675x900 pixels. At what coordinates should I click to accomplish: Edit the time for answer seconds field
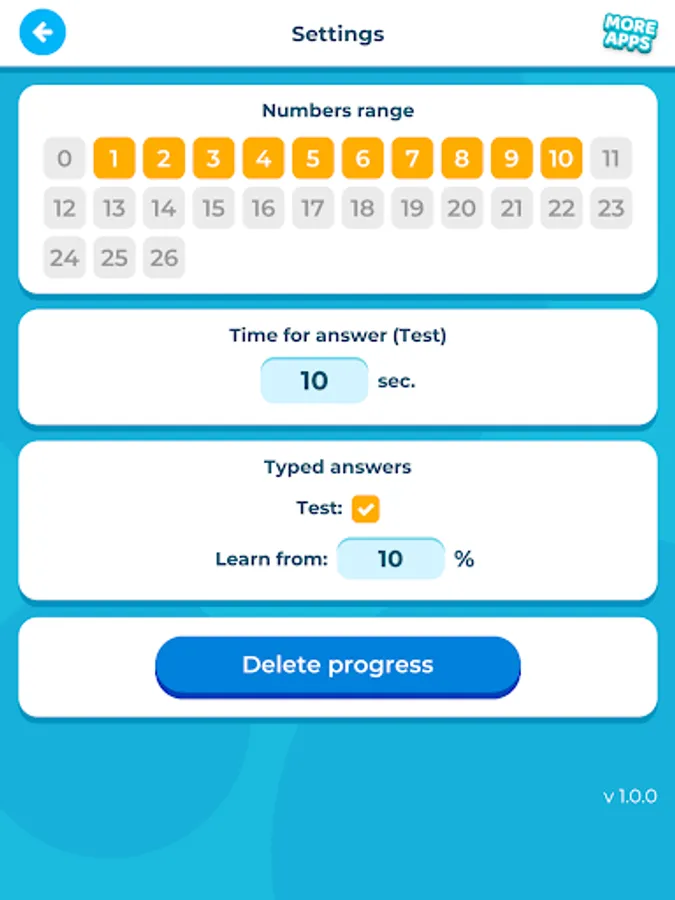(x=314, y=381)
